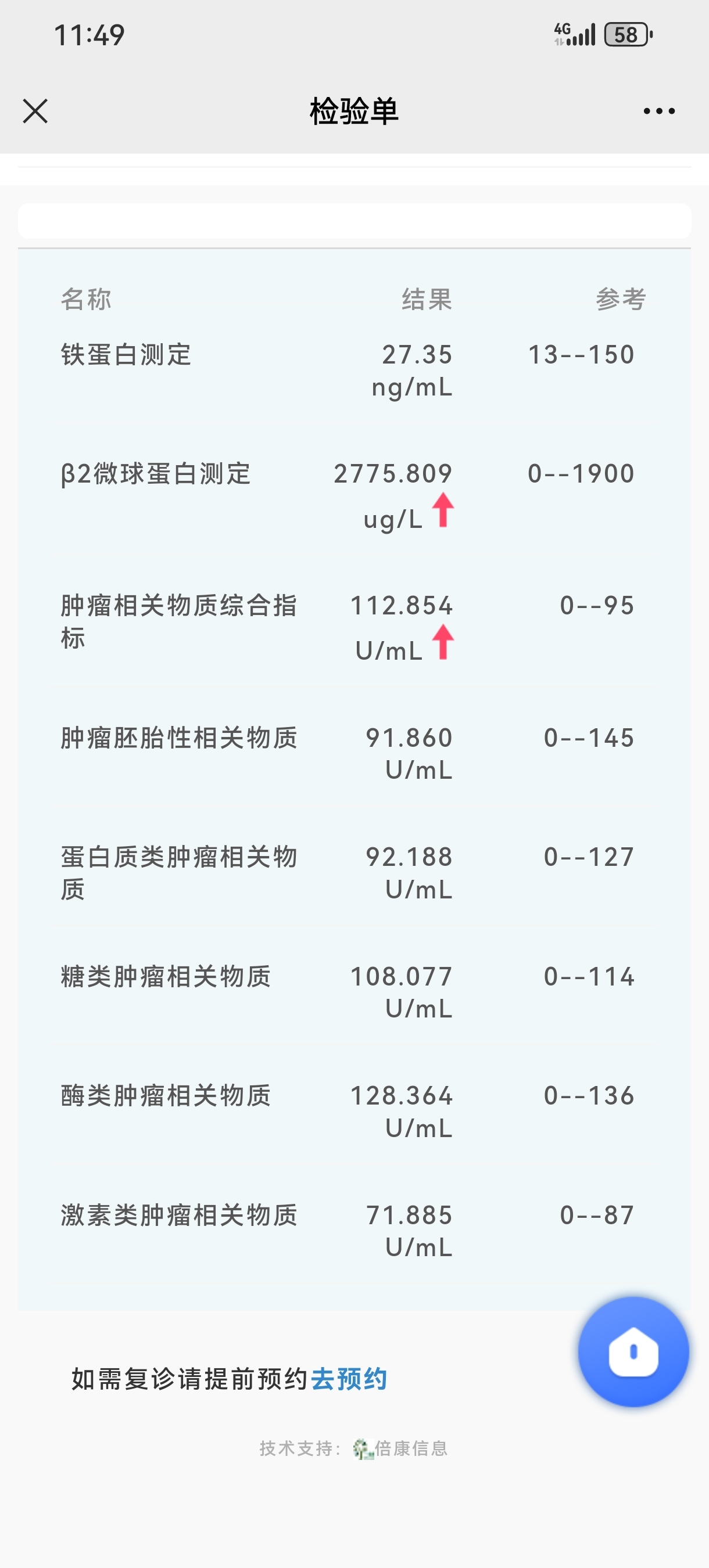Close the 检验单 page

tap(35, 112)
